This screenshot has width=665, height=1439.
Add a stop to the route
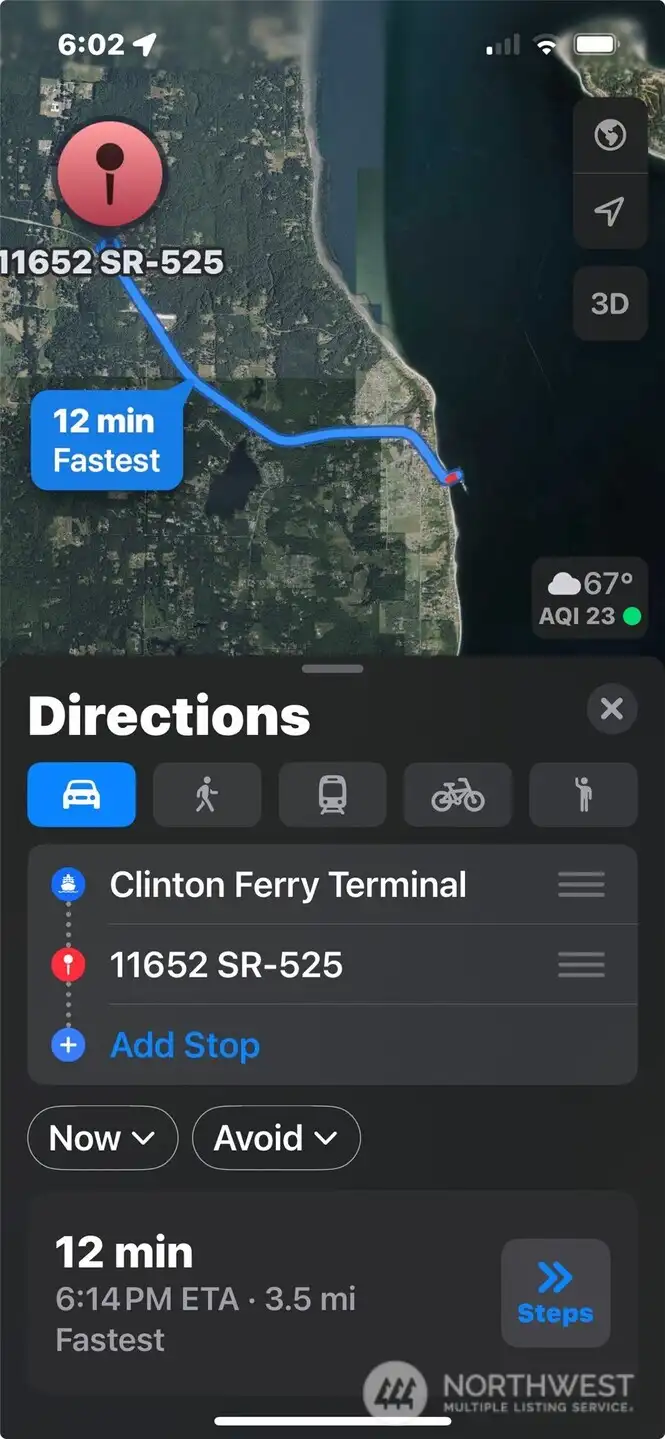click(185, 1045)
